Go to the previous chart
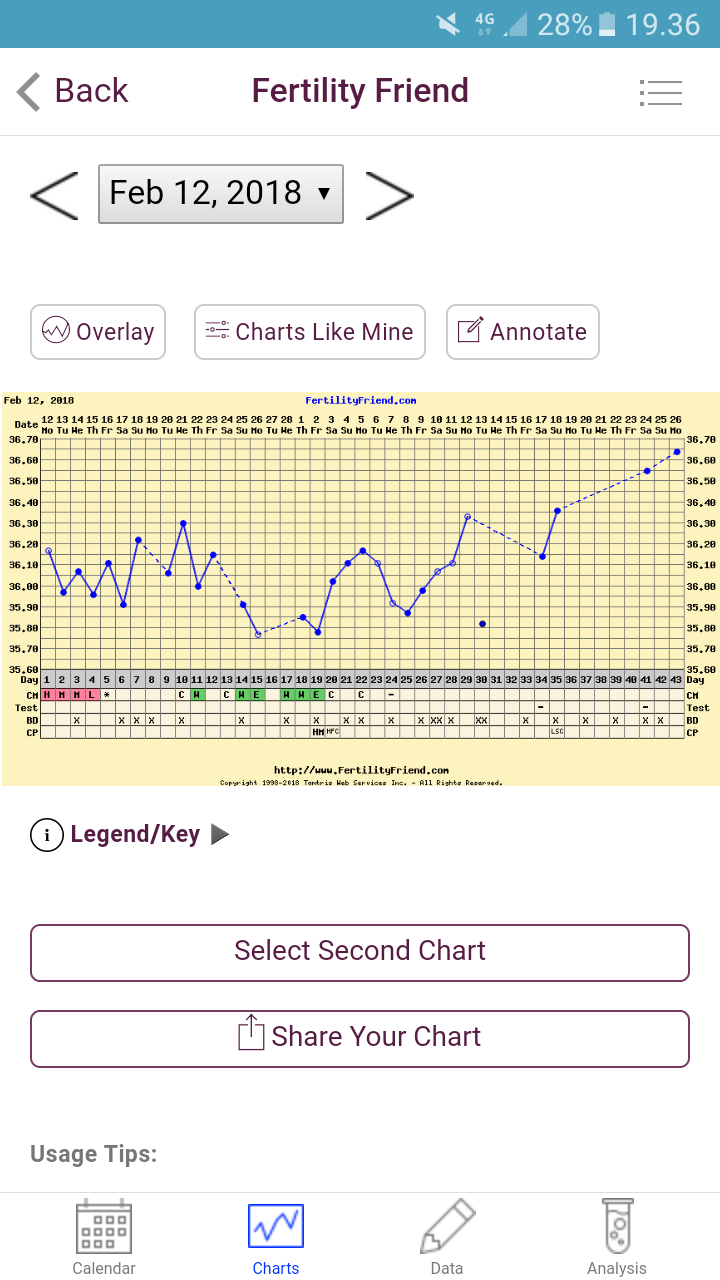 point(54,195)
